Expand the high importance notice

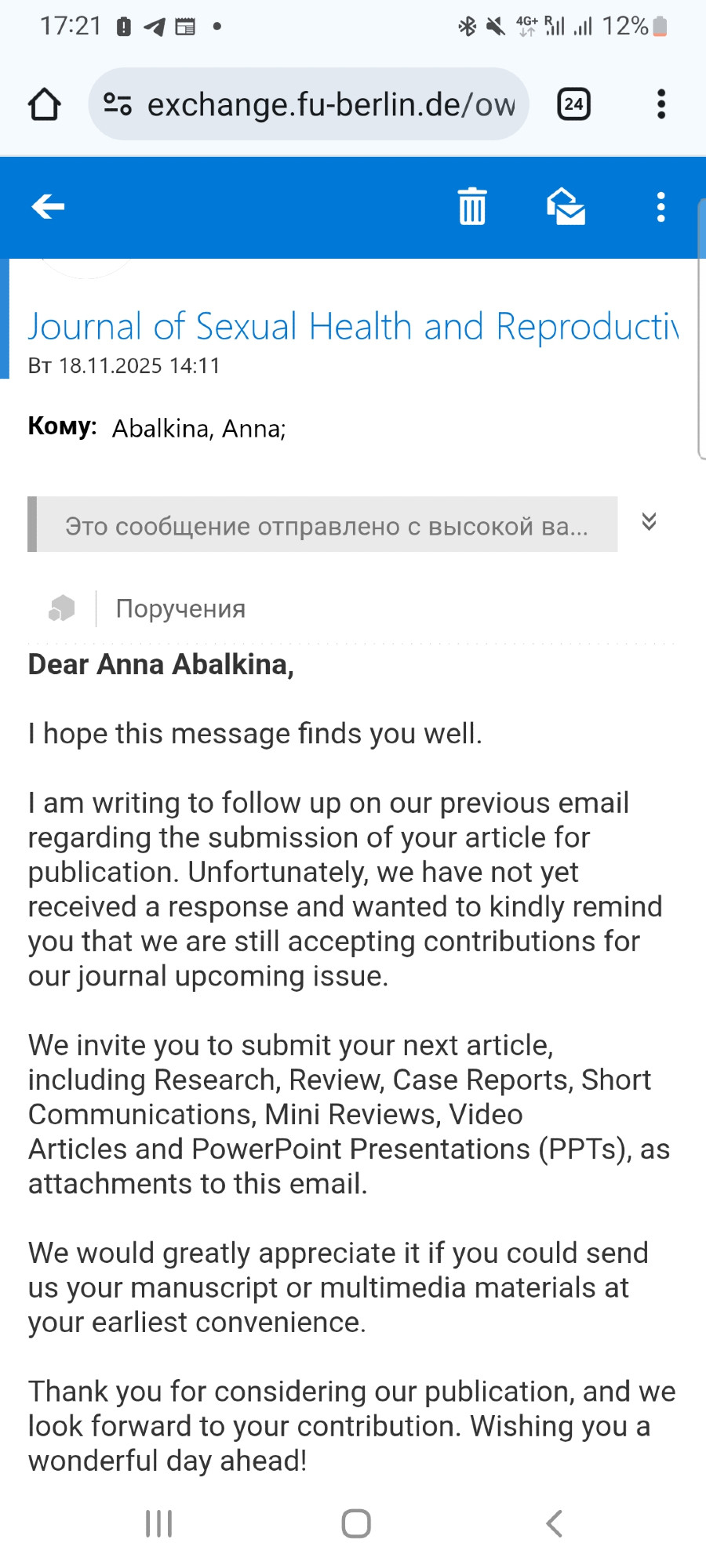point(649,522)
